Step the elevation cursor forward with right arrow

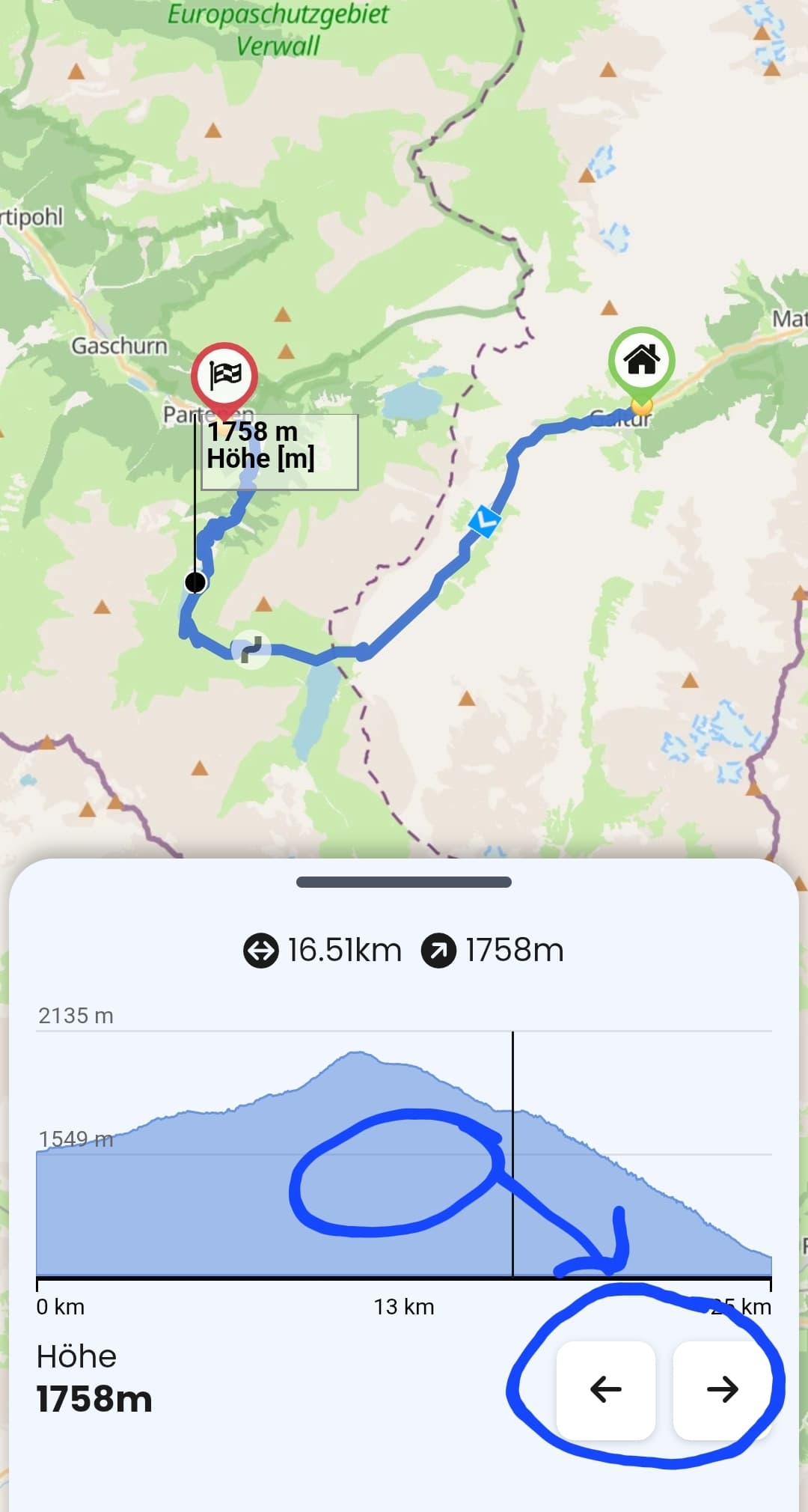tap(722, 1390)
